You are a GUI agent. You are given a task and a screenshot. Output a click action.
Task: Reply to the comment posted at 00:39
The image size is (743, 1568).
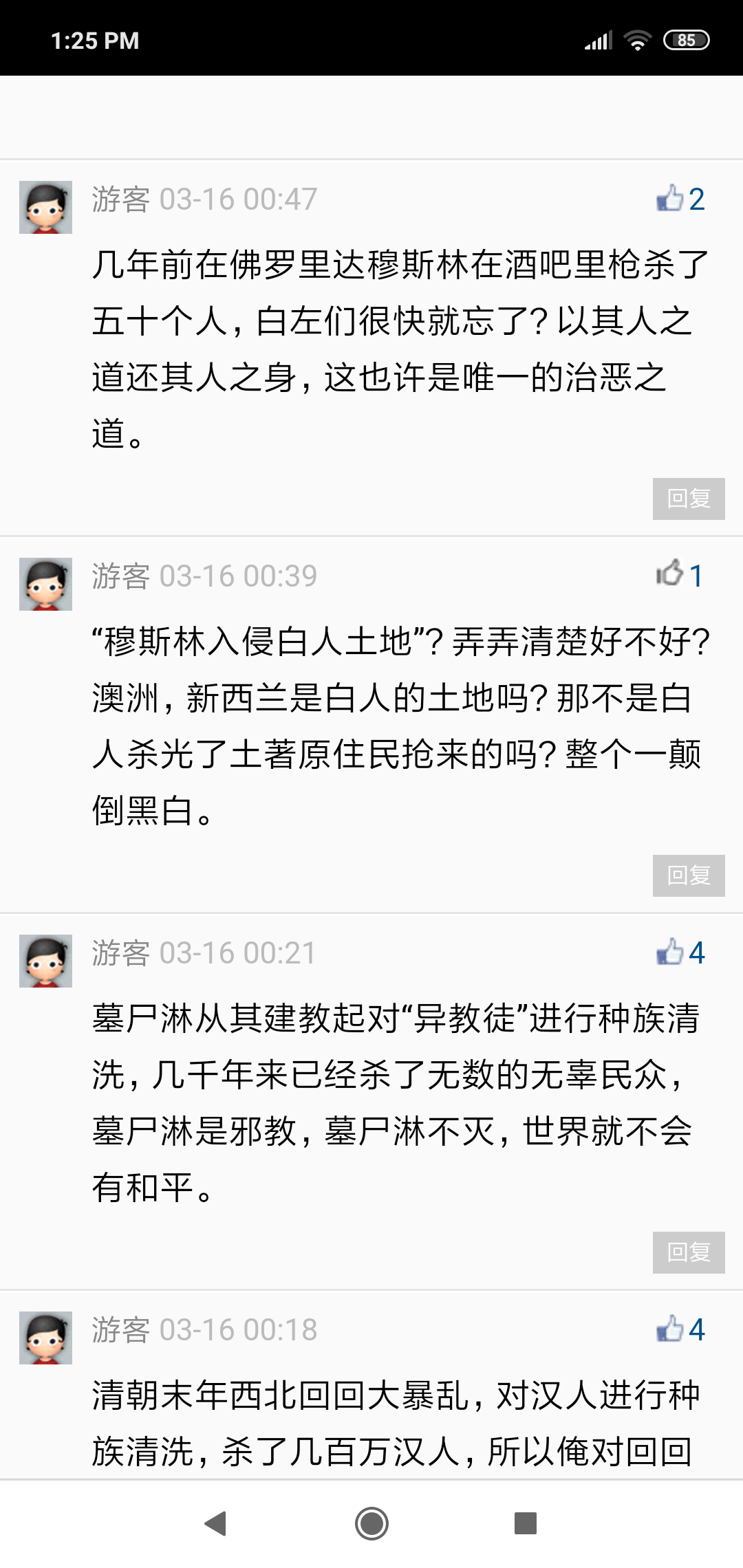688,875
